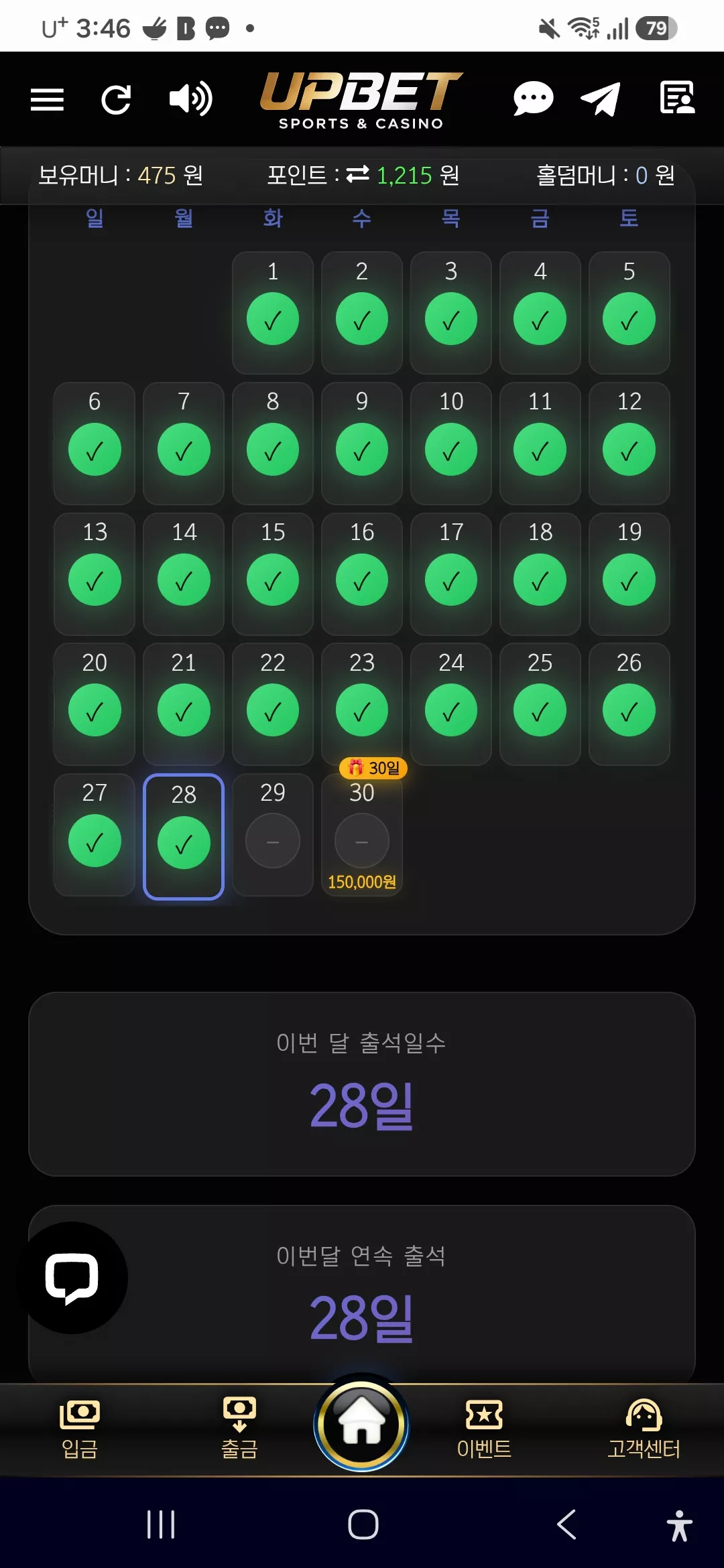This screenshot has height=1568, width=724.
Task: Open the 이벤트 events tab
Action: (x=484, y=1429)
